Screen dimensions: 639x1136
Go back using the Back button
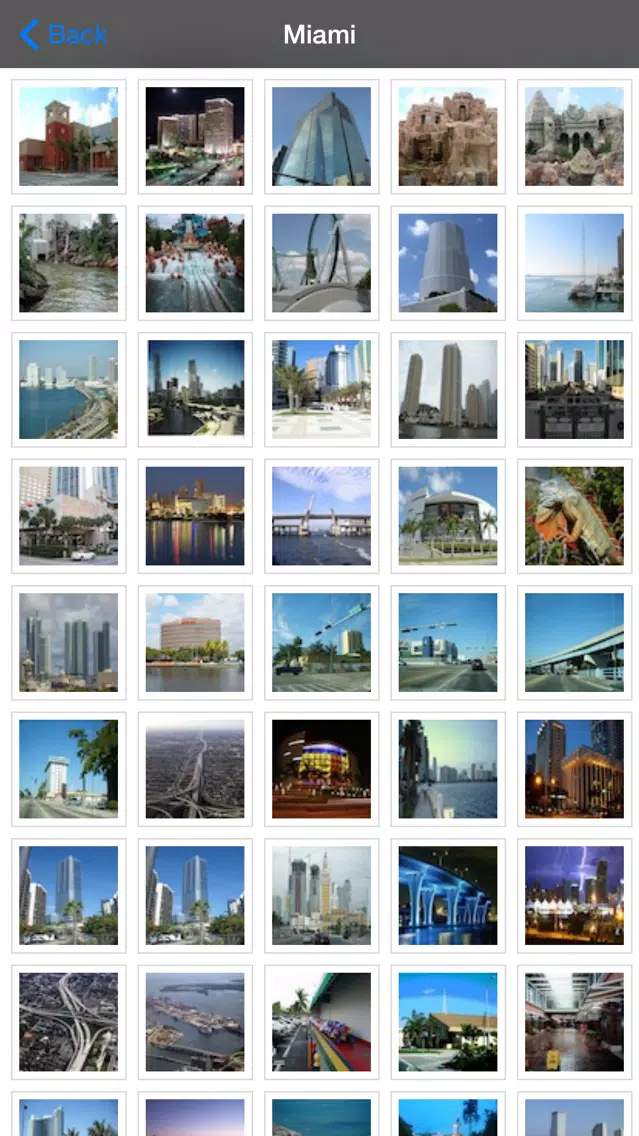64,34
